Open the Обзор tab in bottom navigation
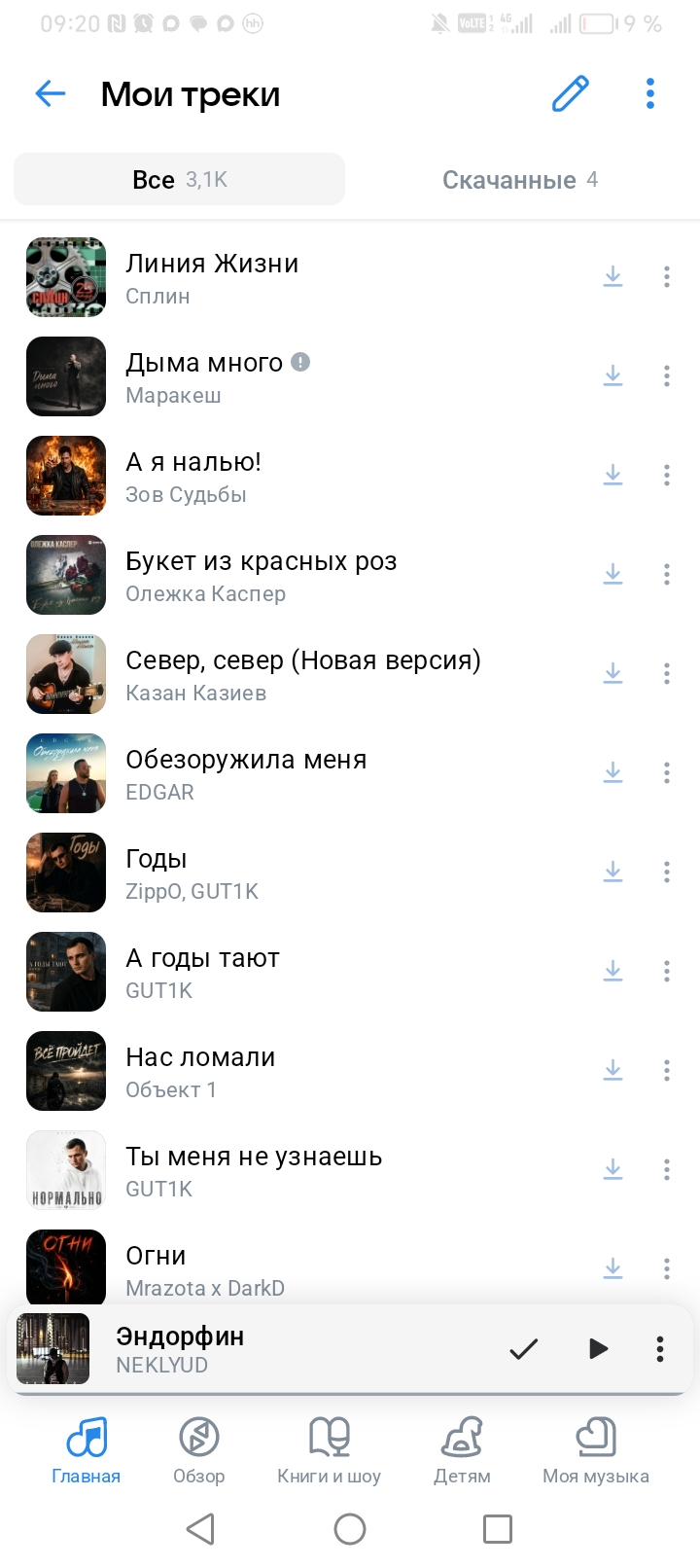Screen dimensions: 700x1568 [x=199, y=1449]
